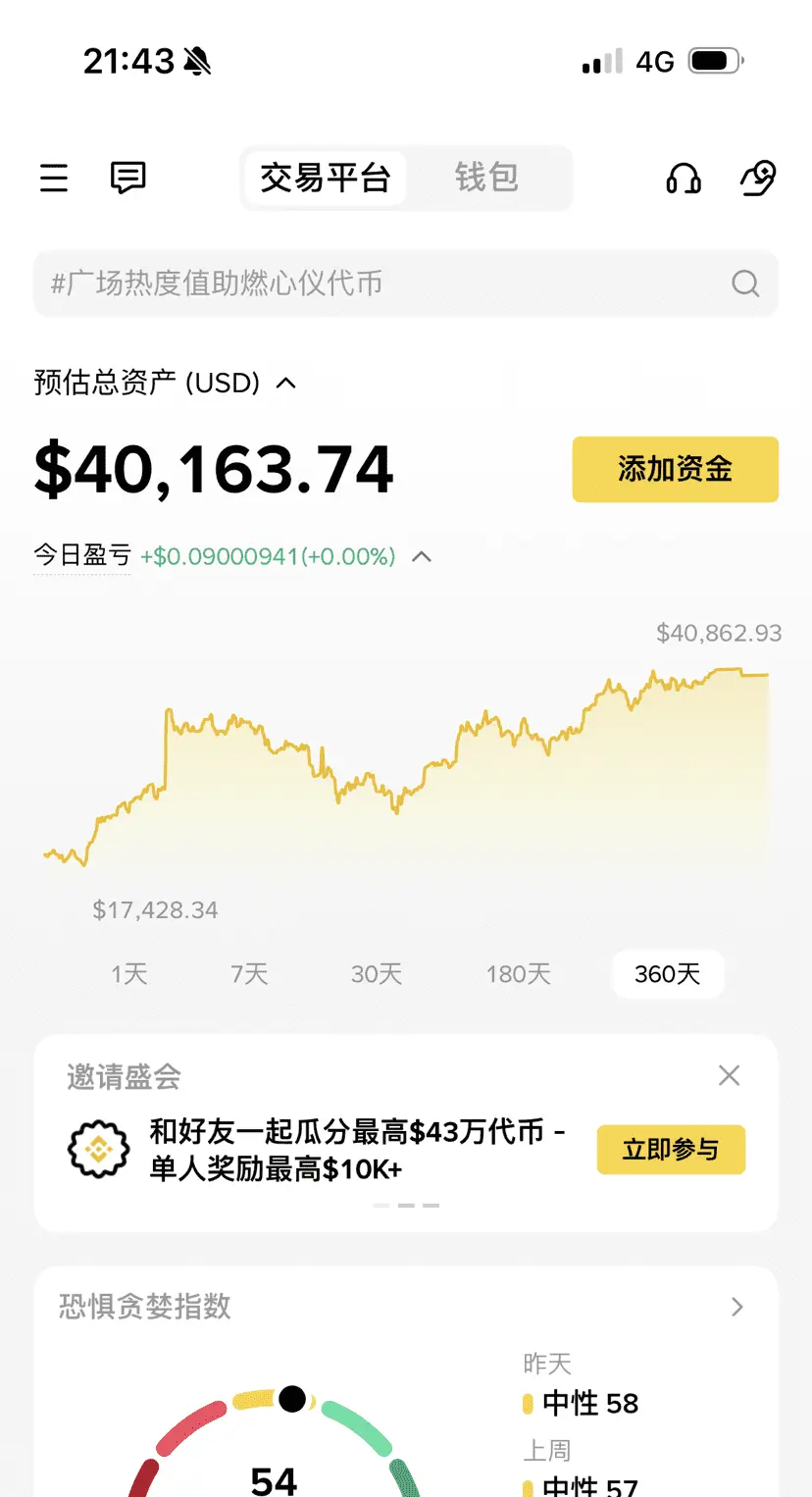This screenshot has height=1497, width=812.
Task: Tap 立即参与 to join event
Action: [x=672, y=1150]
